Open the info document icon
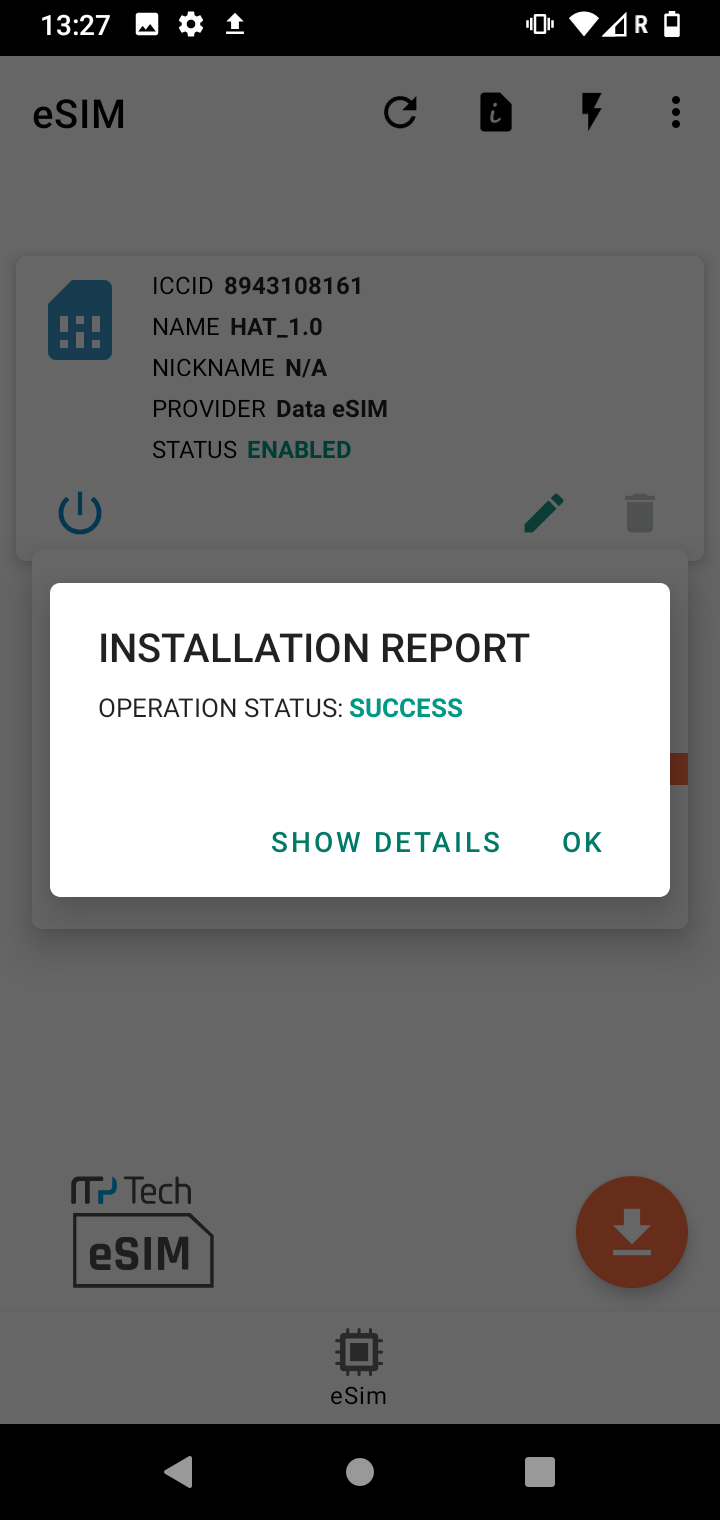The height and width of the screenshot is (1520, 720). click(496, 112)
